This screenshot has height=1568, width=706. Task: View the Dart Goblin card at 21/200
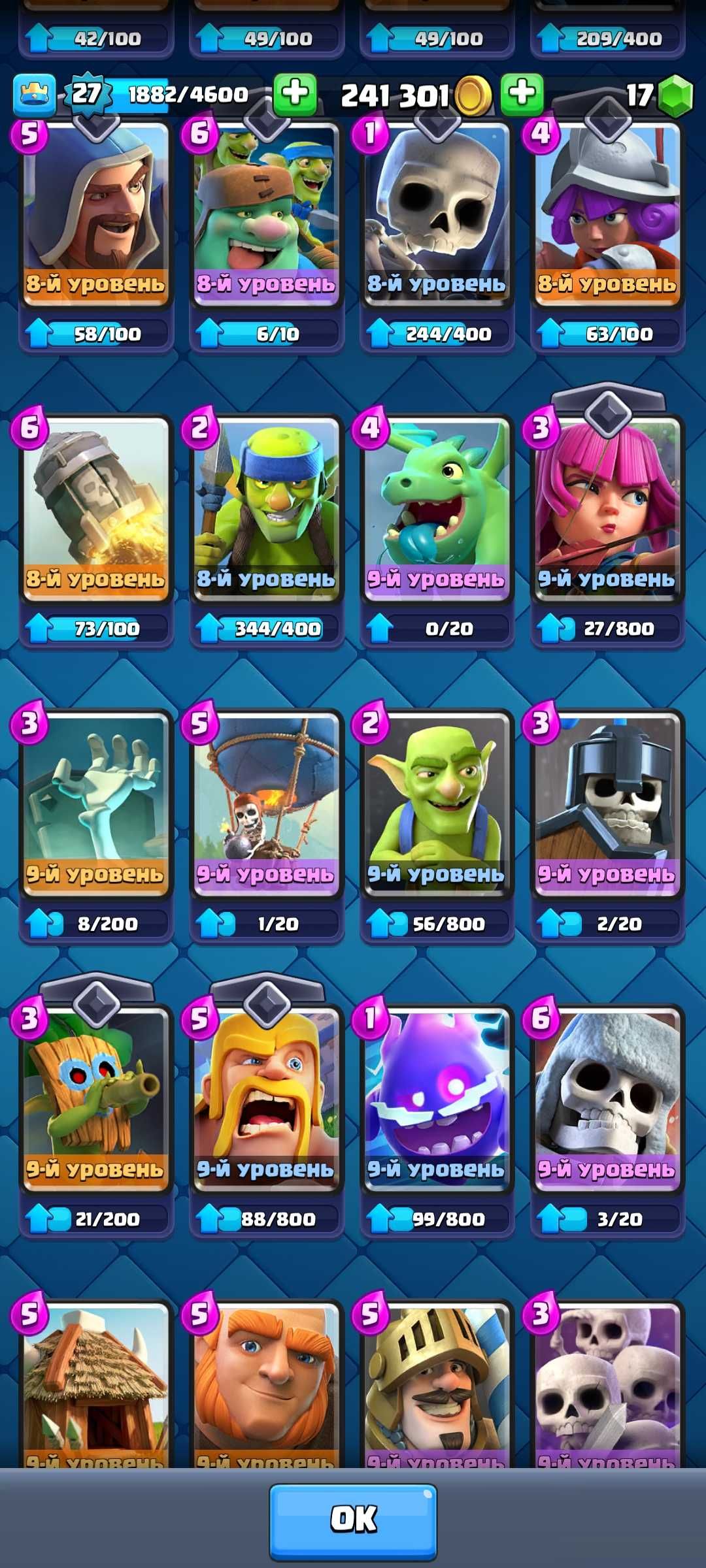click(96, 1101)
